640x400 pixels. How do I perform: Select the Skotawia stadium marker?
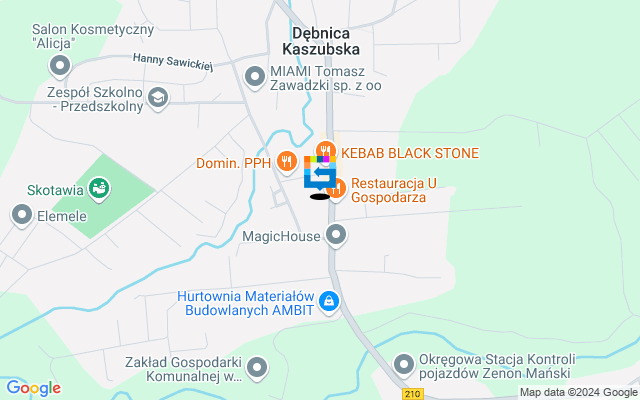click(x=98, y=186)
